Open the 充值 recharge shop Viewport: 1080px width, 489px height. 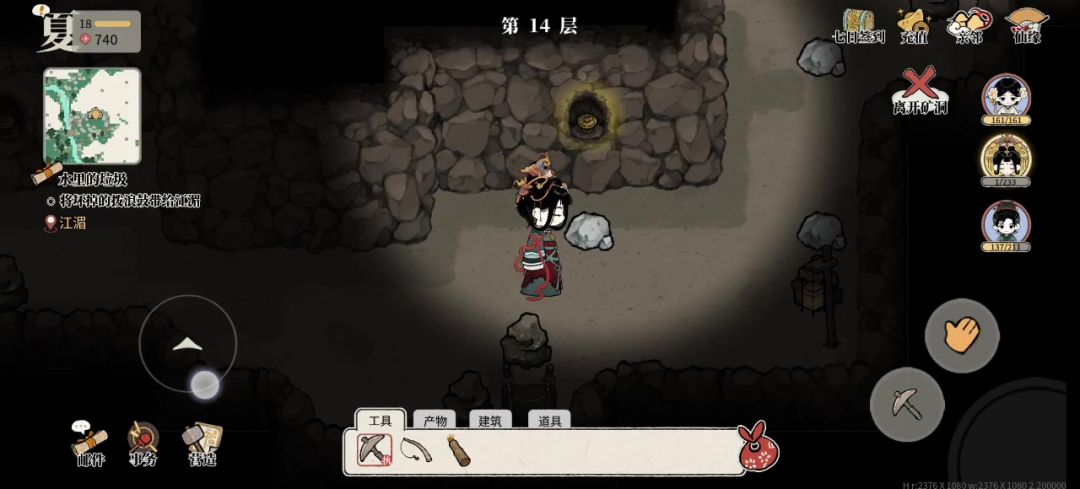[913, 24]
